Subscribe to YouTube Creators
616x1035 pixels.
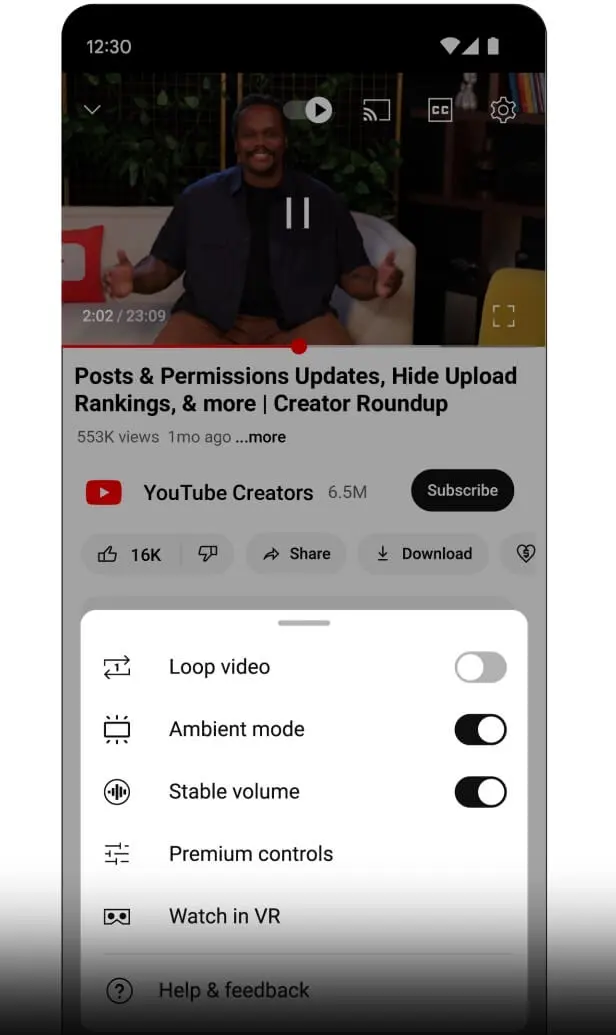pos(462,491)
